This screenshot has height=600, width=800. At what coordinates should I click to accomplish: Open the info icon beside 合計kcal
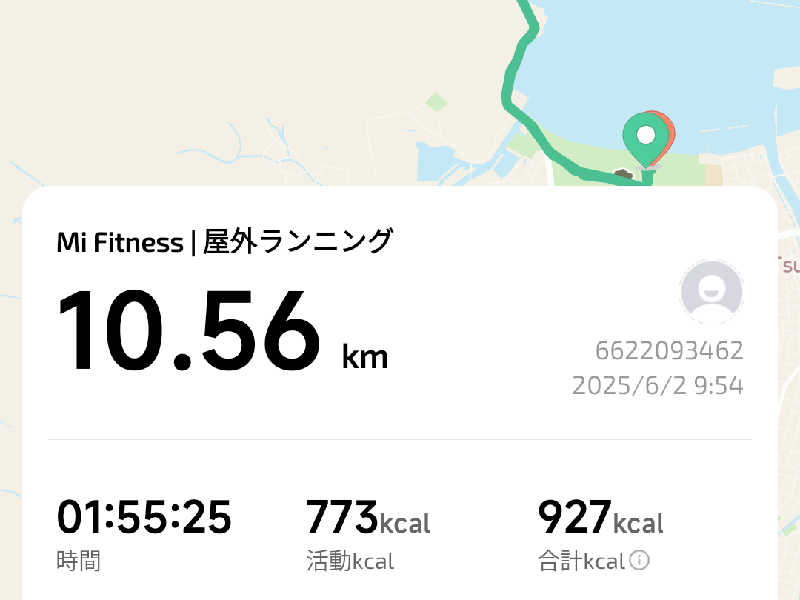click(x=640, y=561)
